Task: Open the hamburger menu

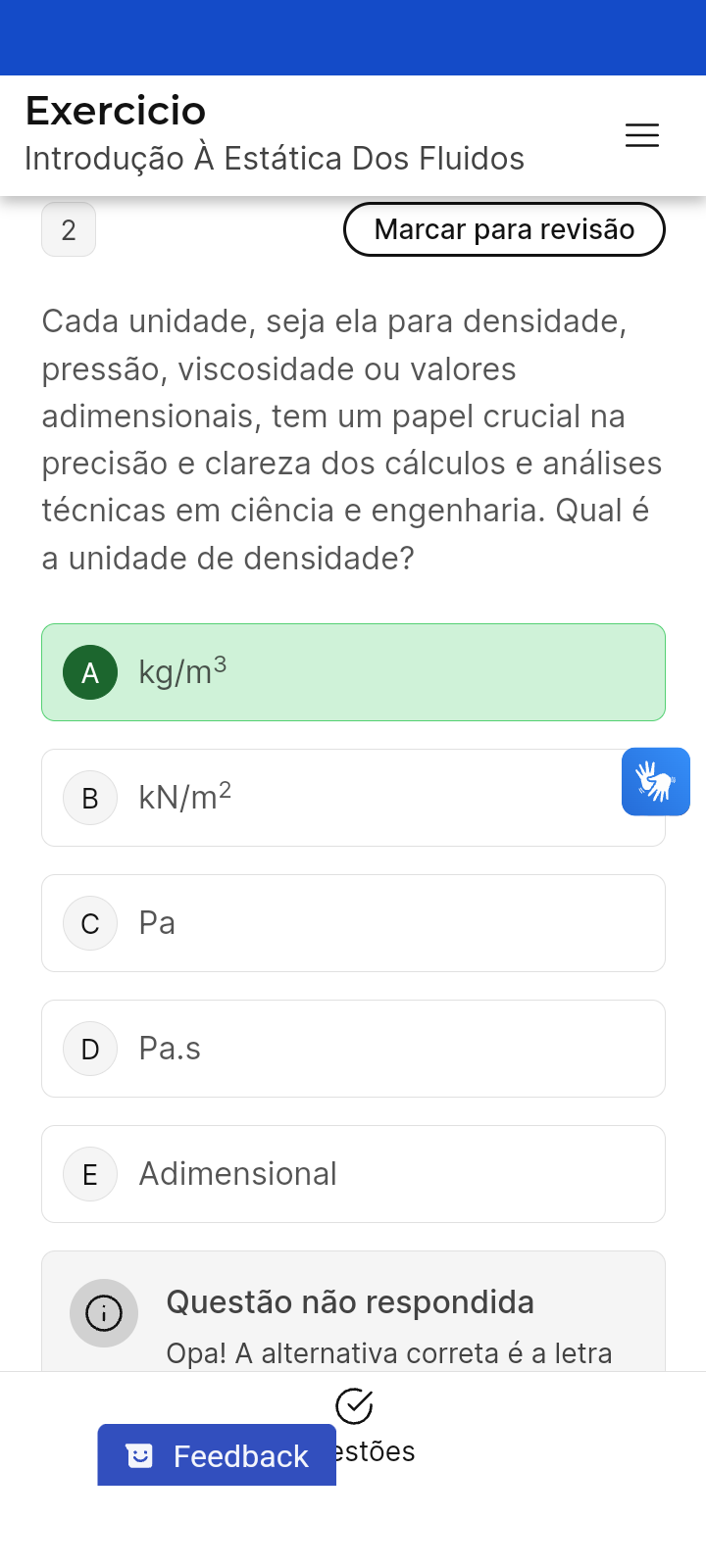Action: [641, 135]
